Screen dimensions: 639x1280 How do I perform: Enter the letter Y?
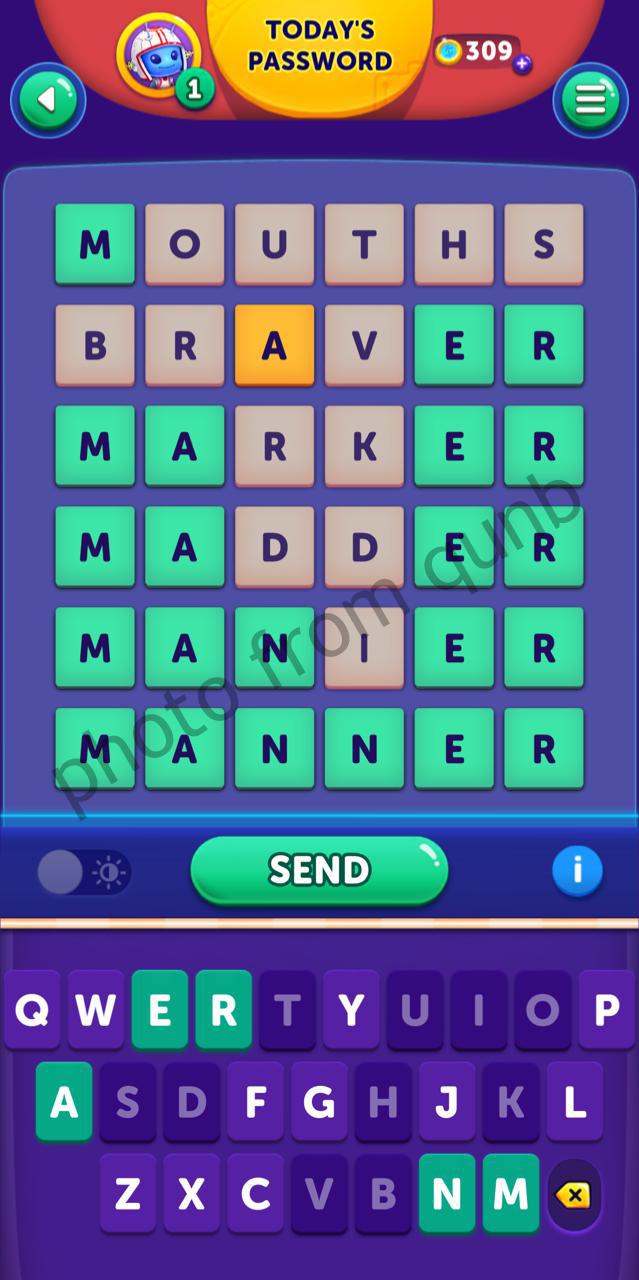click(x=351, y=1010)
